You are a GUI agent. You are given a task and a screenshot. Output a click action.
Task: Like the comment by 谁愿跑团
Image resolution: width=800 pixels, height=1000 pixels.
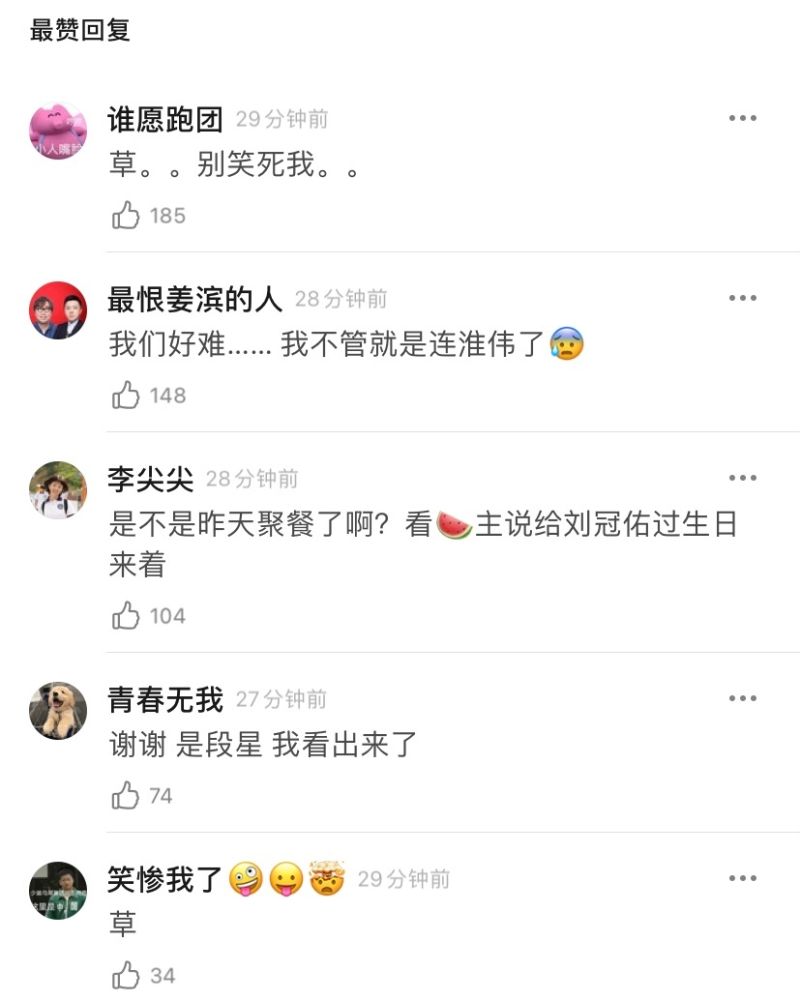coord(126,215)
